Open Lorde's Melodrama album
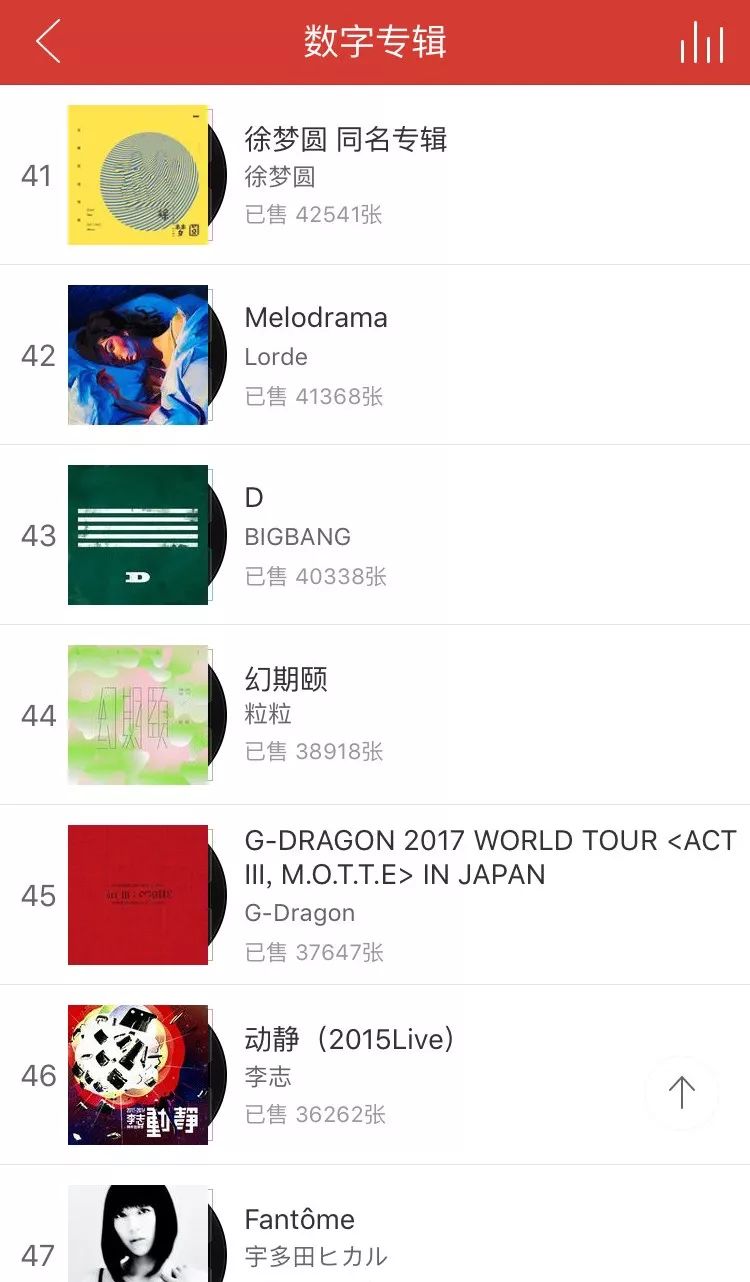 [x=375, y=355]
